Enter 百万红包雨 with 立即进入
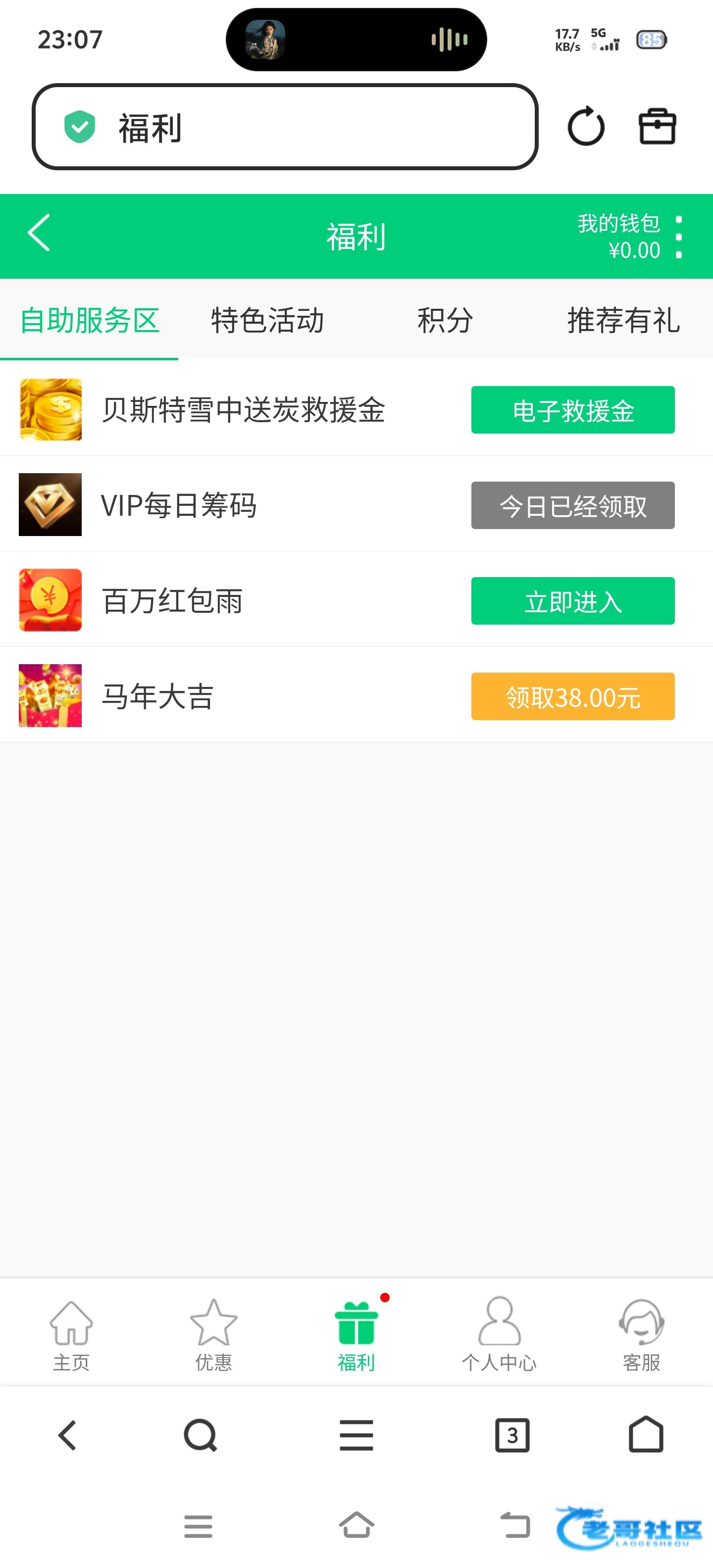 pos(572,601)
